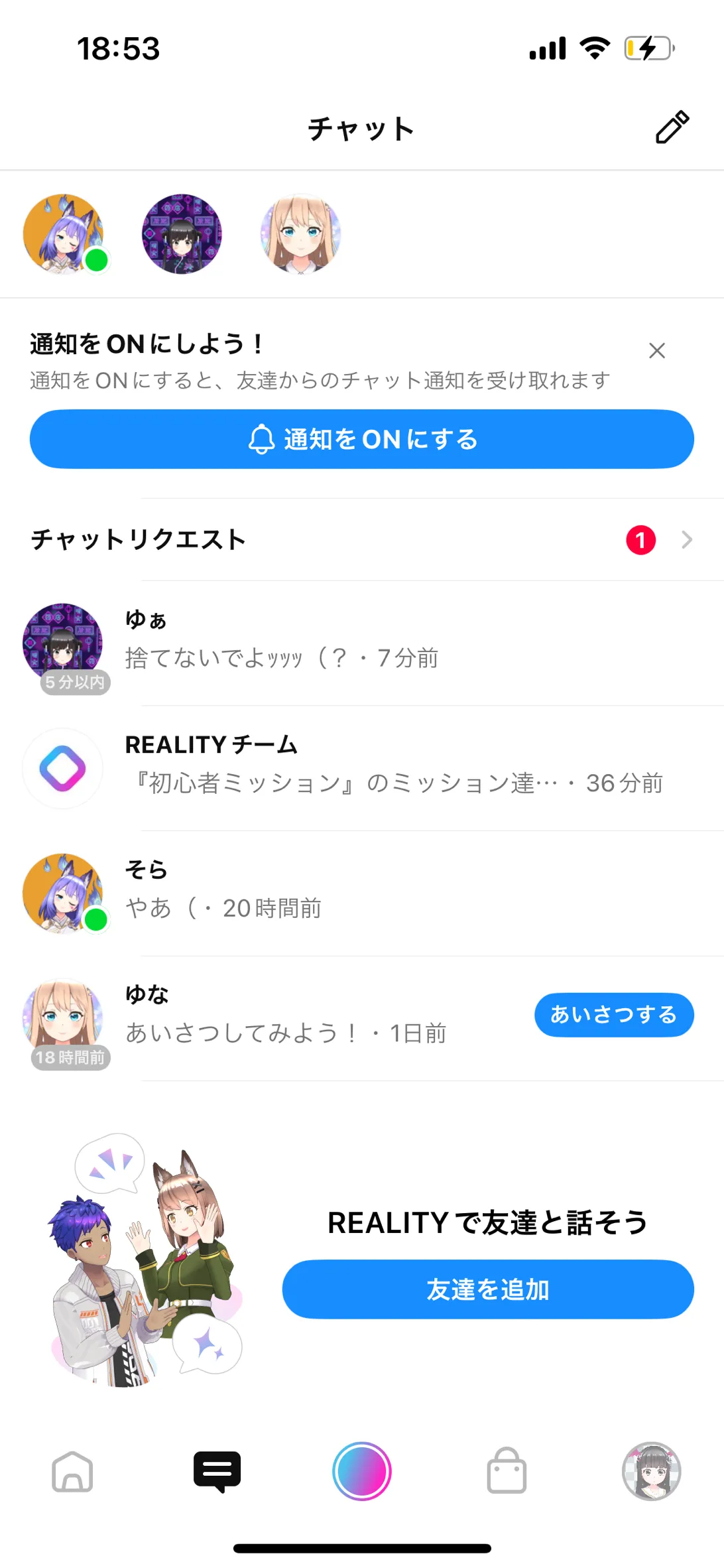
Task: Tap the 友達を追加 button
Action: click(x=488, y=1289)
